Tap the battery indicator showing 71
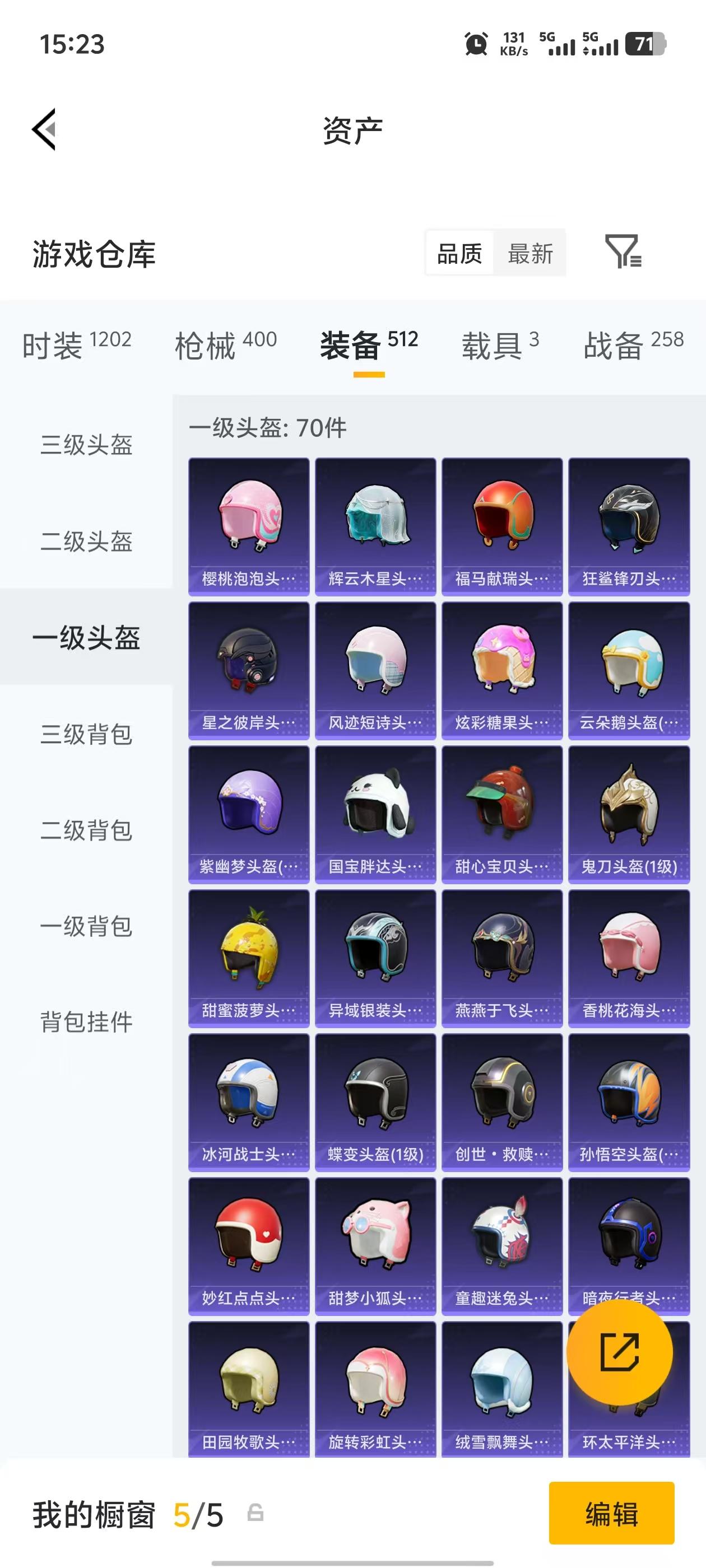 tap(649, 45)
